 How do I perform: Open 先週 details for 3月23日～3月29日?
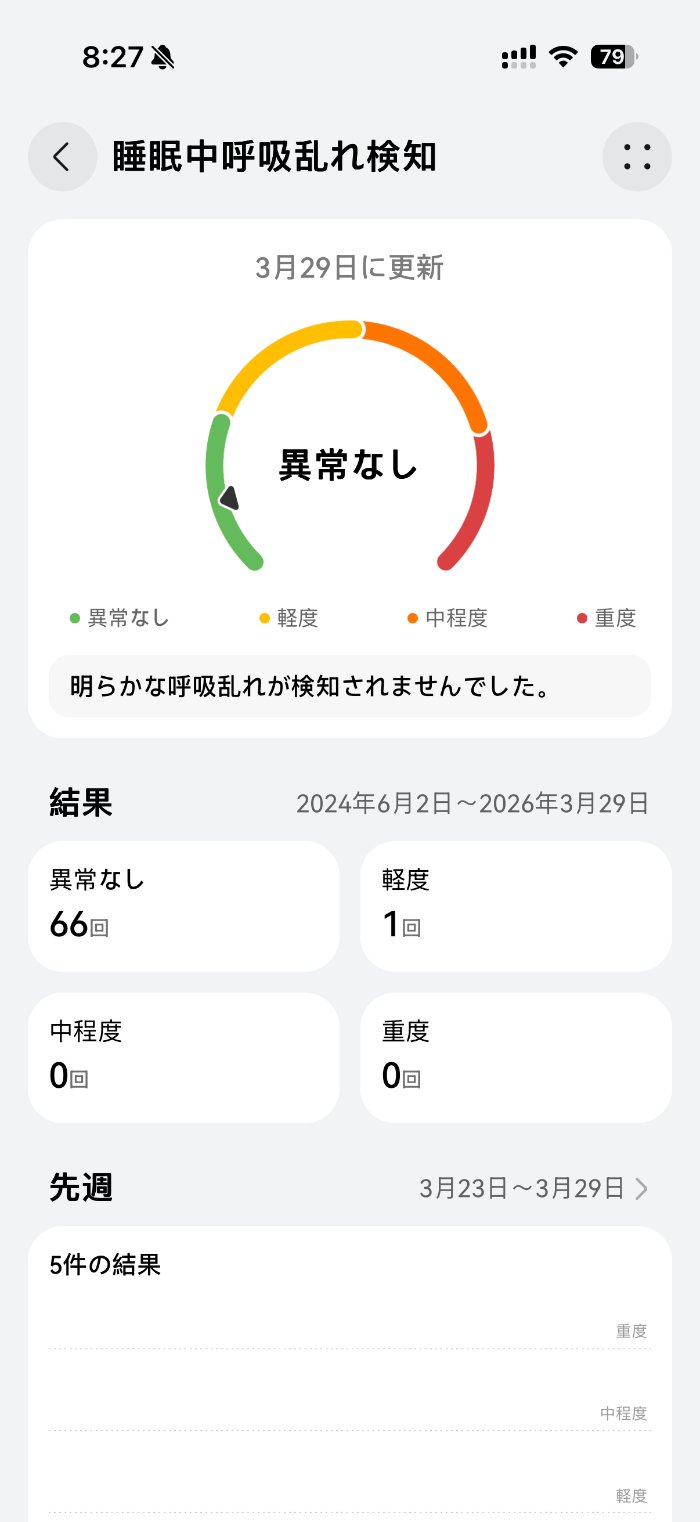point(534,1188)
